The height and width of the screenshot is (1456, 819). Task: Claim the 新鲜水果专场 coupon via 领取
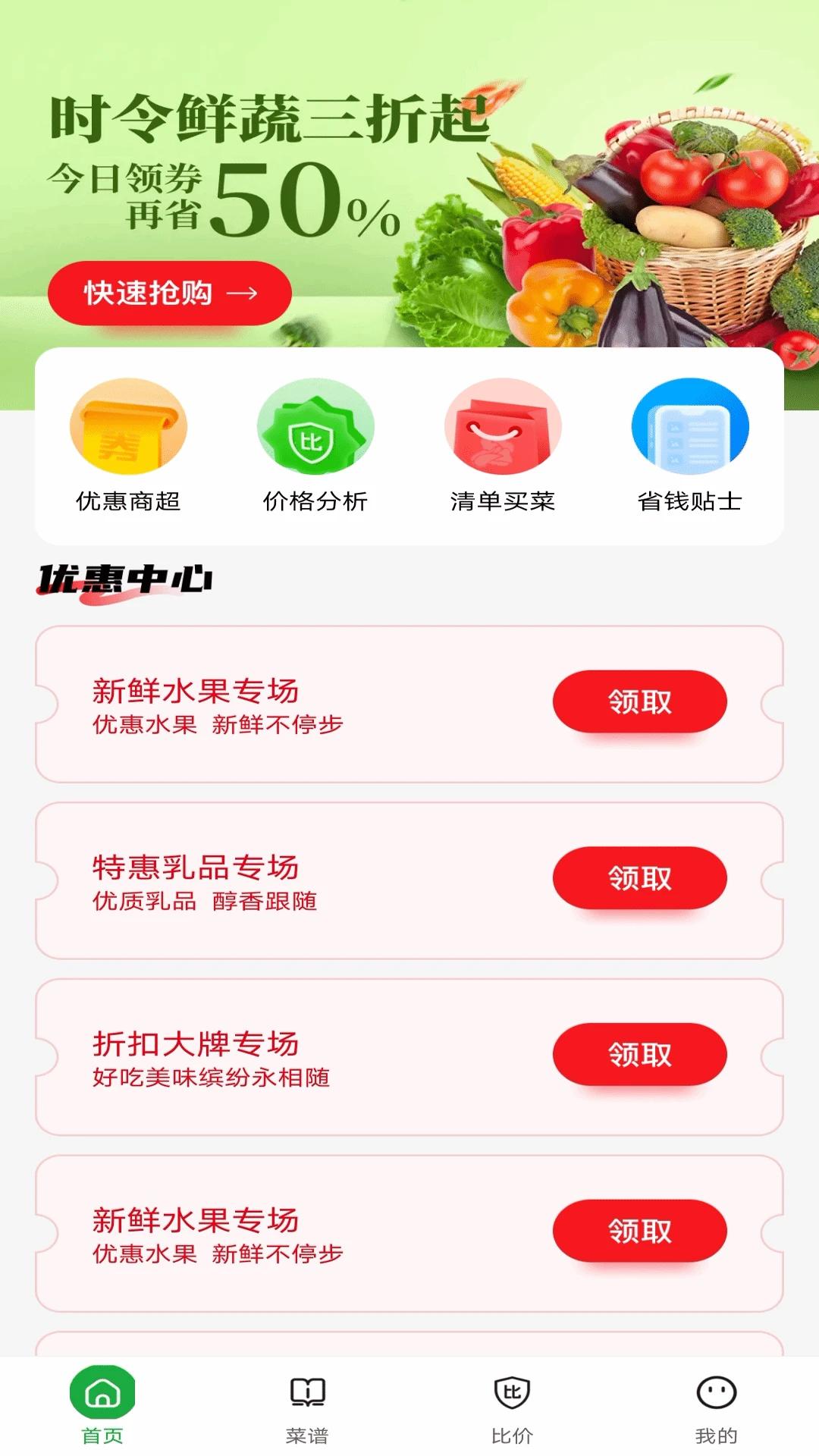pyautogui.click(x=639, y=702)
